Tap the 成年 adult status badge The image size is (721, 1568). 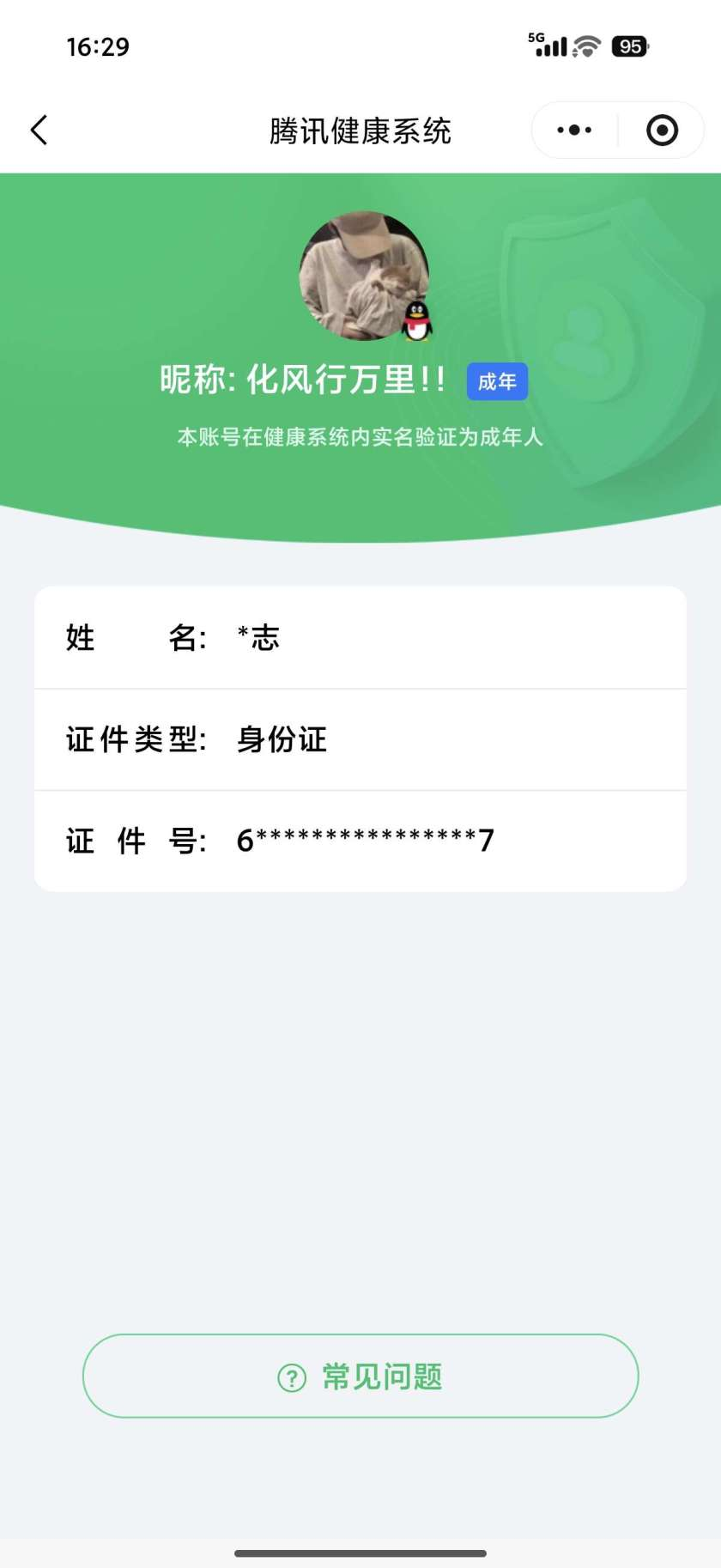click(496, 381)
